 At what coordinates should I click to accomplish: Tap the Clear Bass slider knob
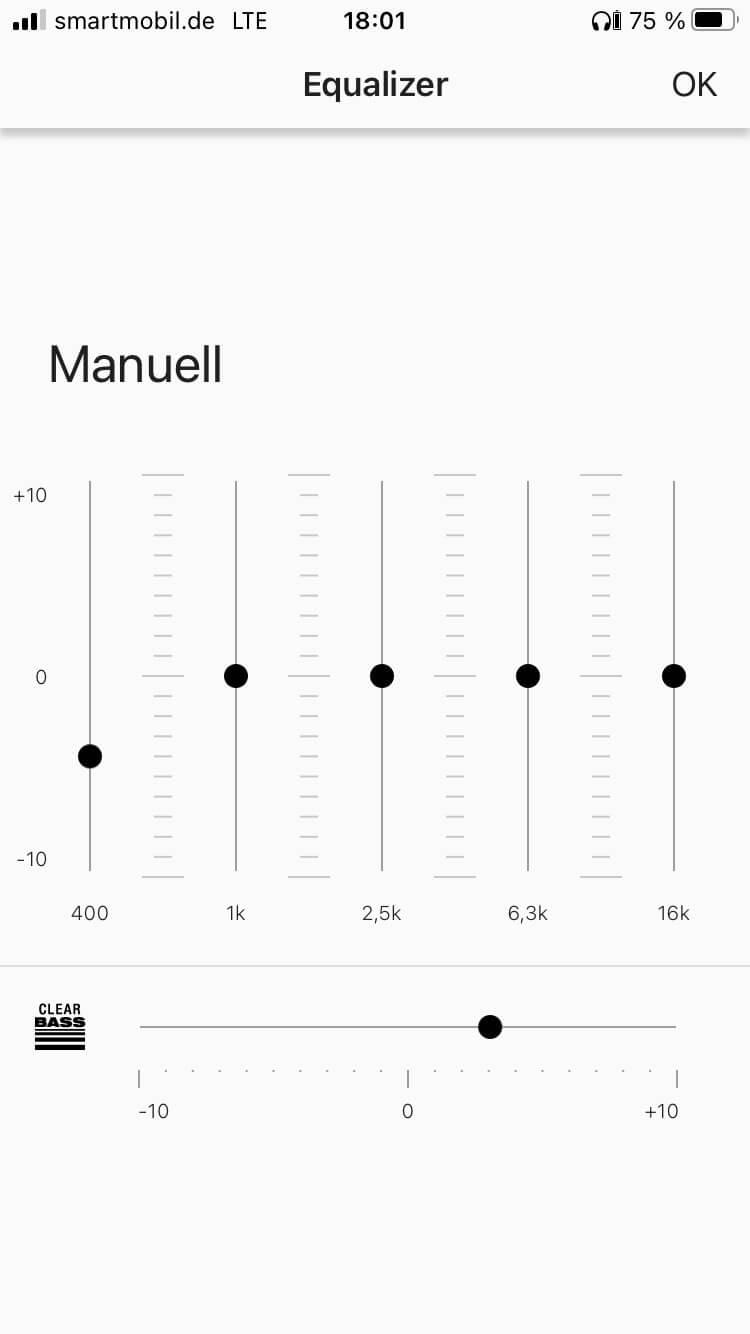pyautogui.click(x=490, y=1027)
